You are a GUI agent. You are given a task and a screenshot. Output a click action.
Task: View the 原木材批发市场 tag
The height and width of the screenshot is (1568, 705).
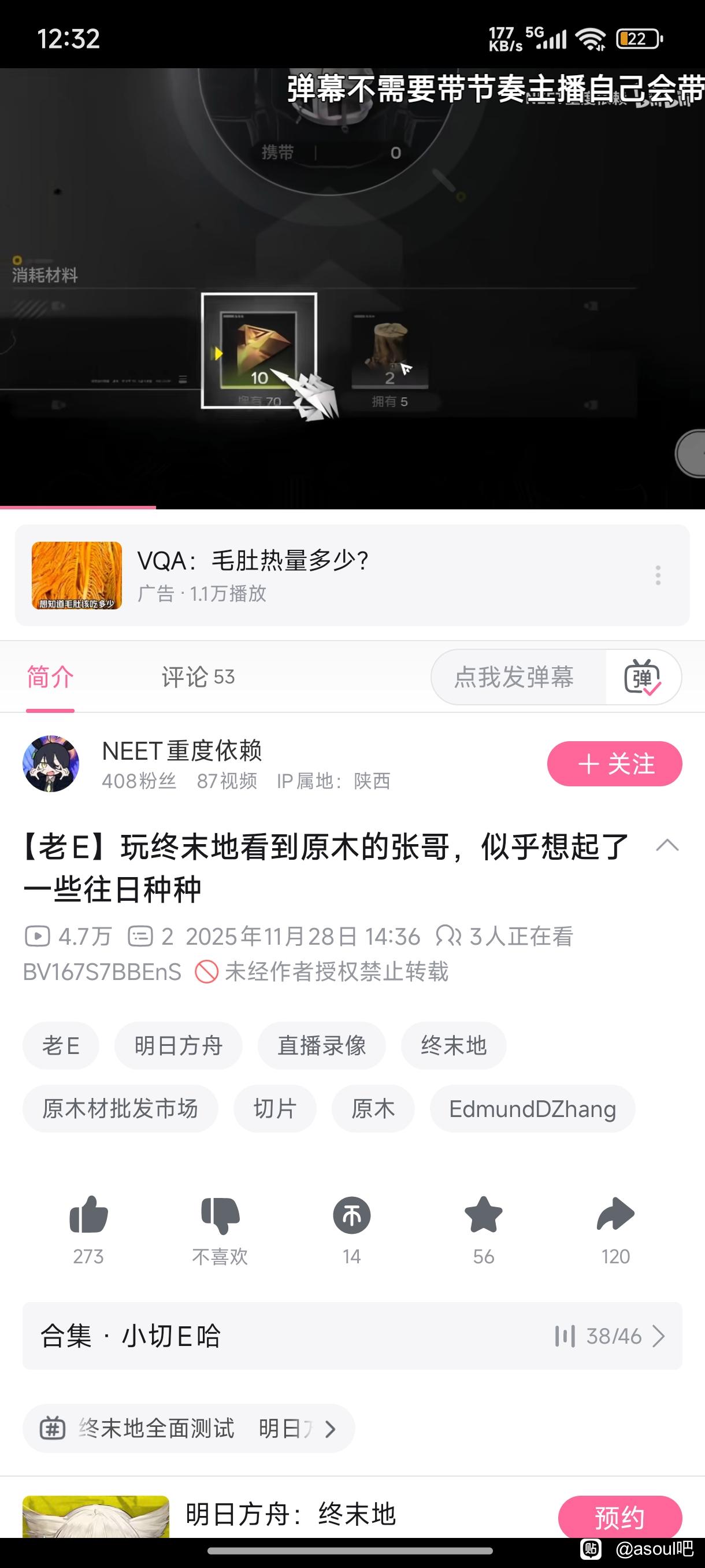tap(120, 1109)
